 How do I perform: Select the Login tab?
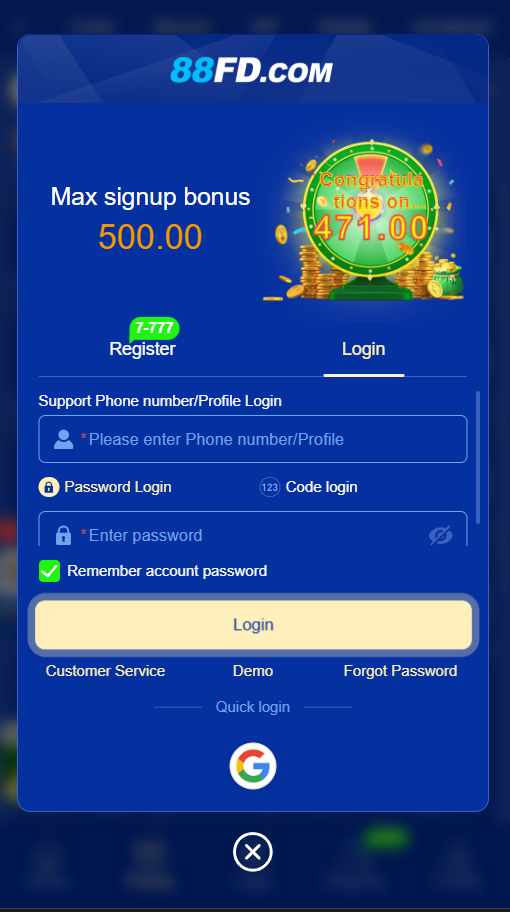363,349
